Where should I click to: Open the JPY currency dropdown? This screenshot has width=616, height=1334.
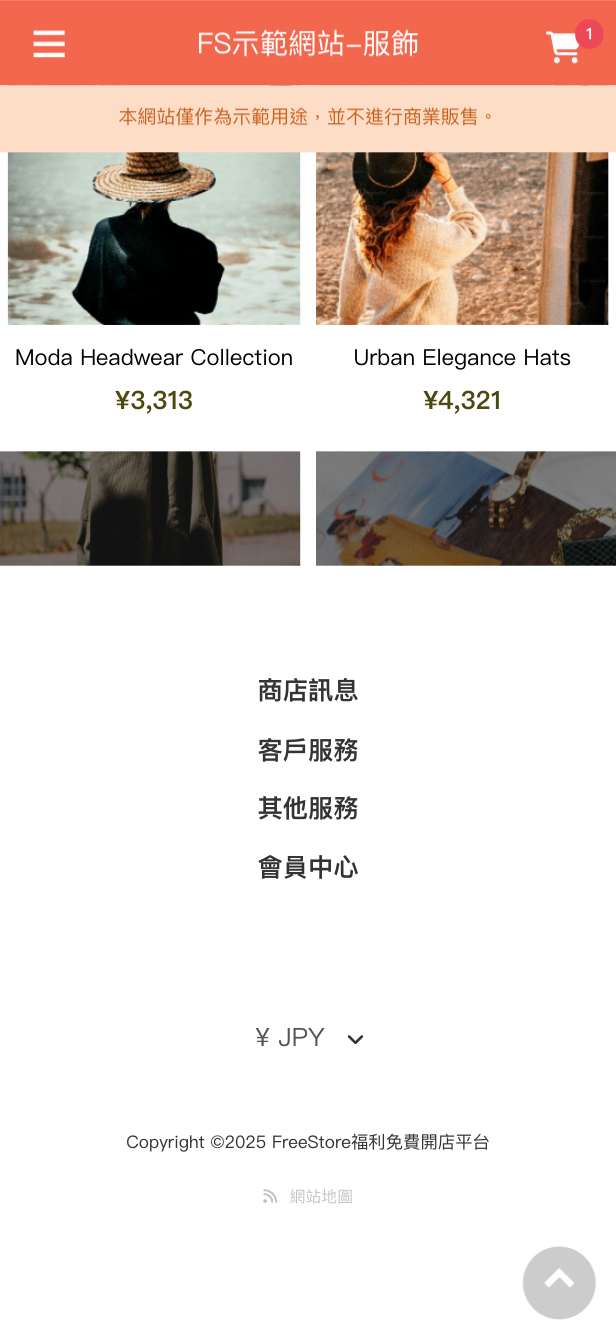tap(308, 1038)
